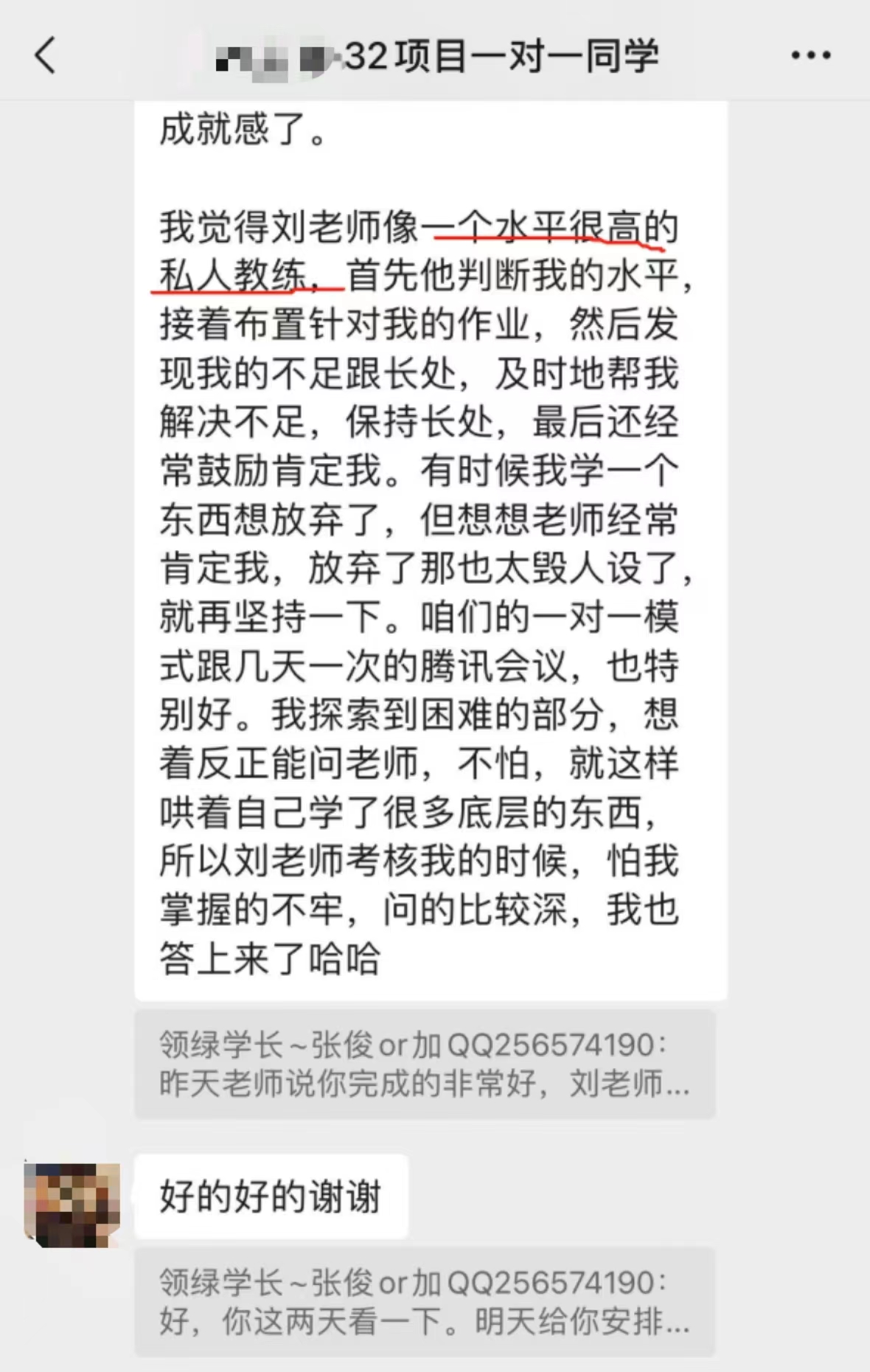This screenshot has height=1372, width=870.
Task: Open quoted message starting 好，你这两天看一下
Action: (425, 1301)
